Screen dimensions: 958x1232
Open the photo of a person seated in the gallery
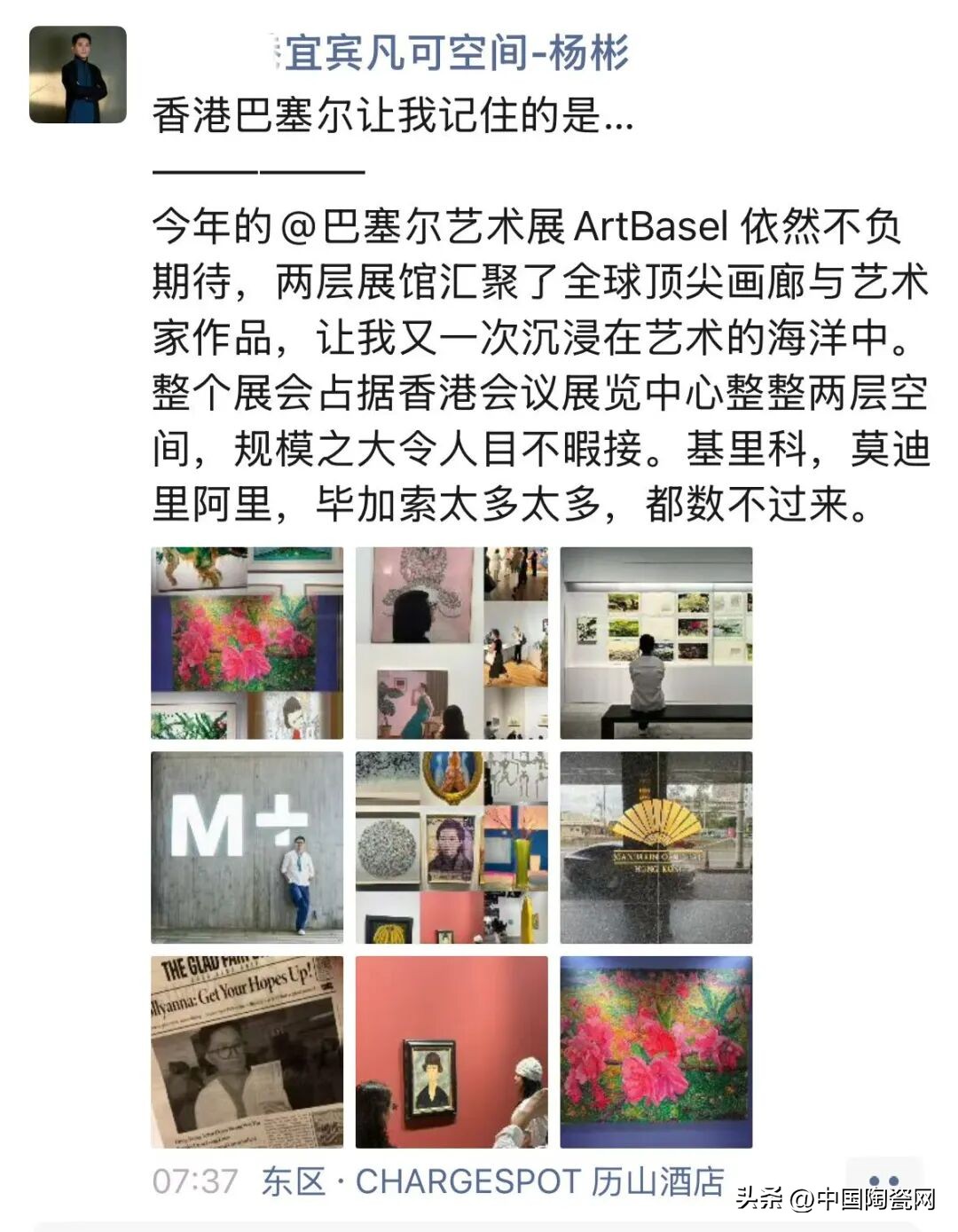656,643
